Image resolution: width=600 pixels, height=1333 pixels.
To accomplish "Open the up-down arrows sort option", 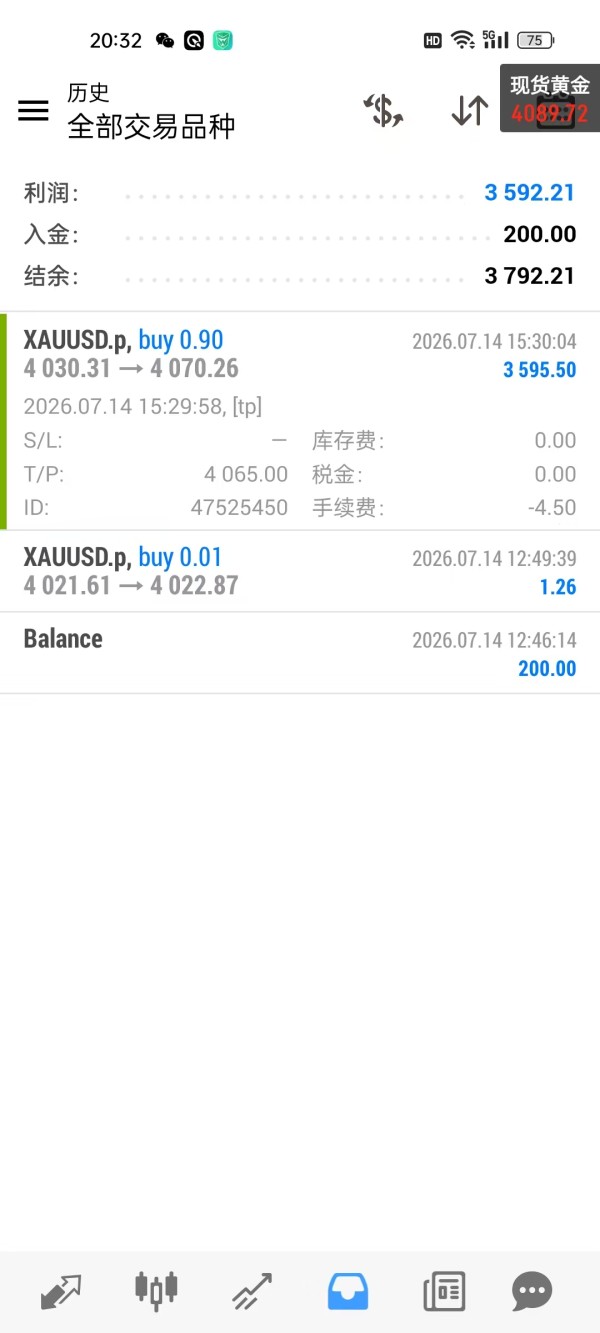I will tap(470, 111).
